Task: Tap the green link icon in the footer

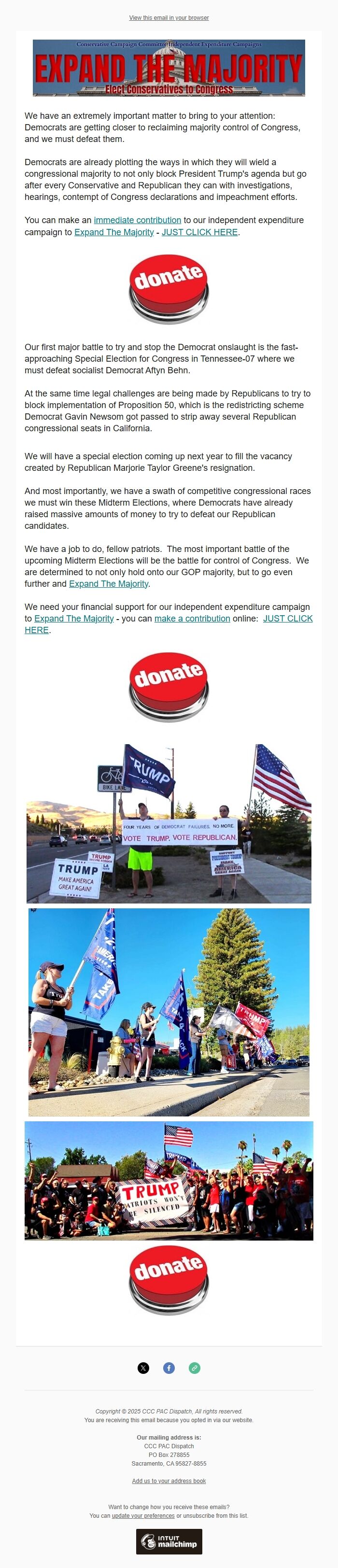Action: [x=194, y=1369]
